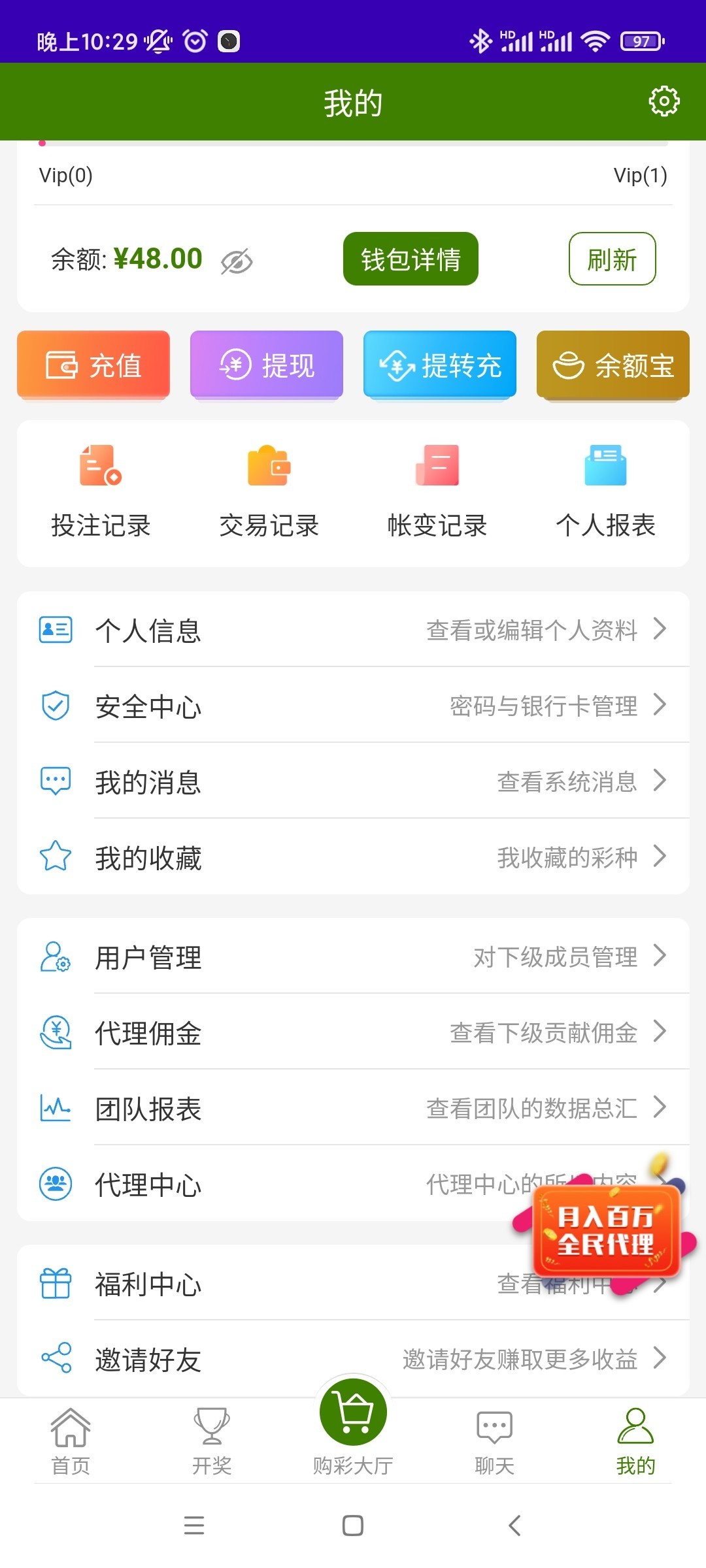Open 我的消息 messages row
This screenshot has width=706, height=1568.
(x=353, y=781)
